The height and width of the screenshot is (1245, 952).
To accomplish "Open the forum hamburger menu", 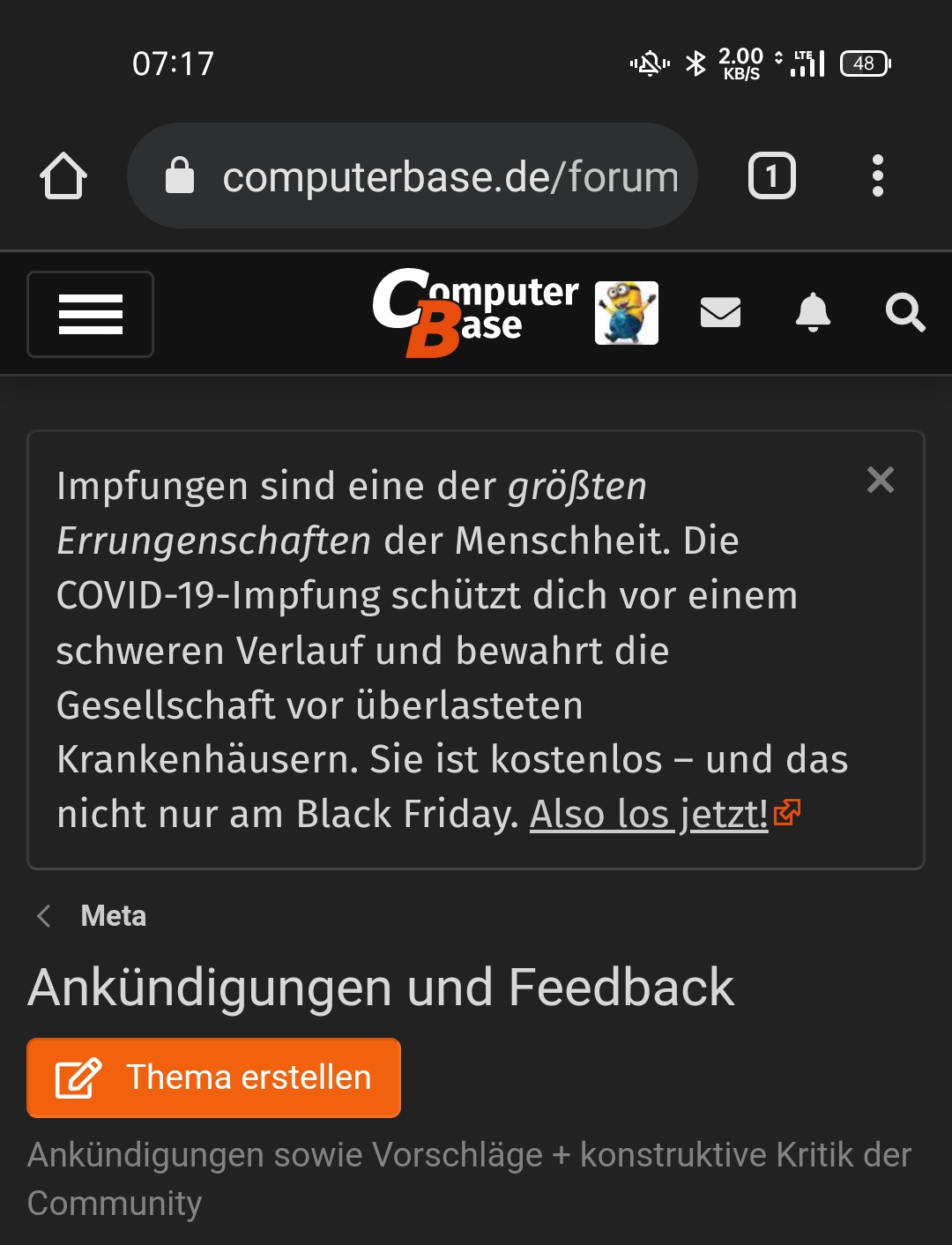I will 91,314.
